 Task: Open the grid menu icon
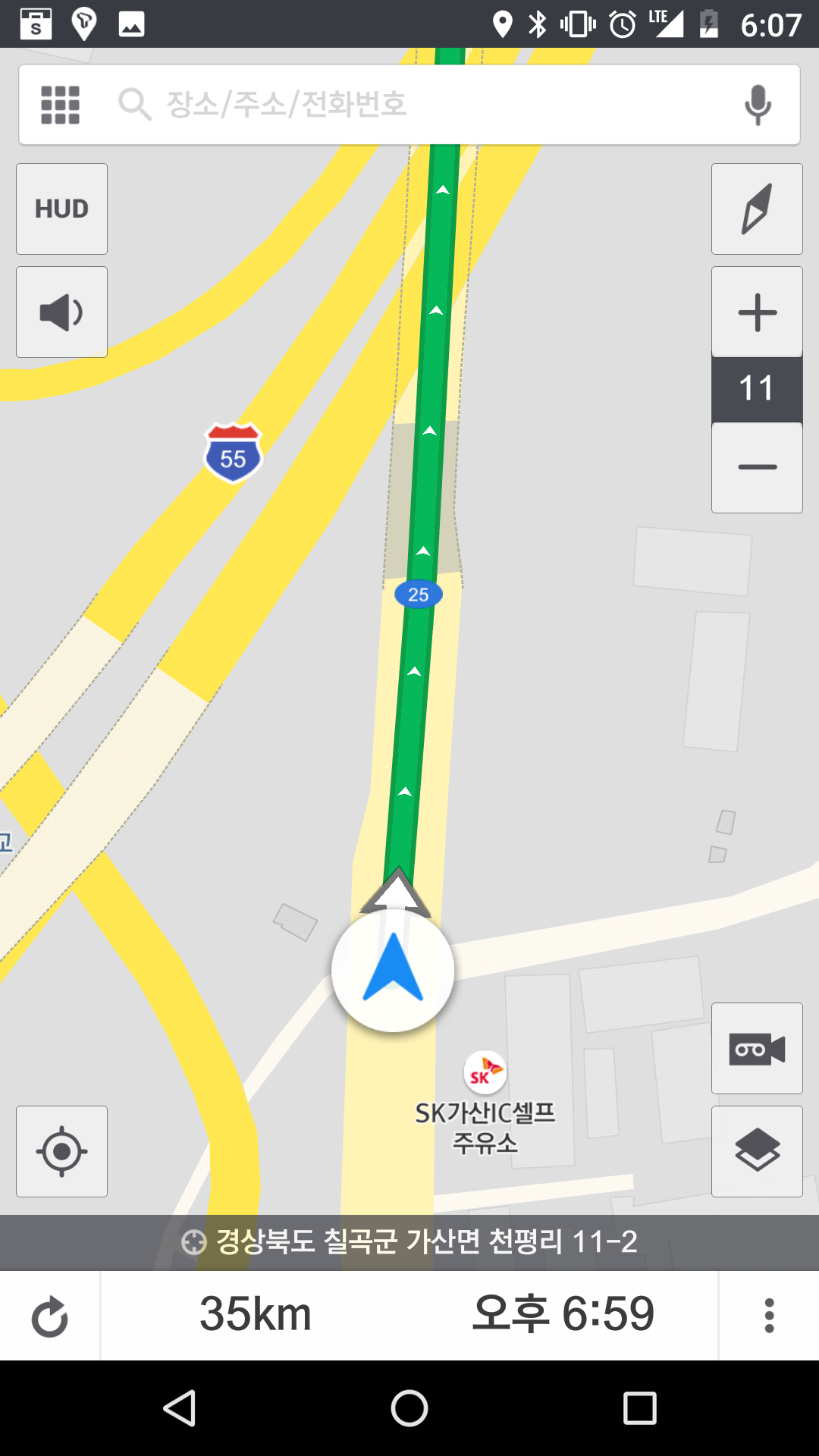click(60, 105)
